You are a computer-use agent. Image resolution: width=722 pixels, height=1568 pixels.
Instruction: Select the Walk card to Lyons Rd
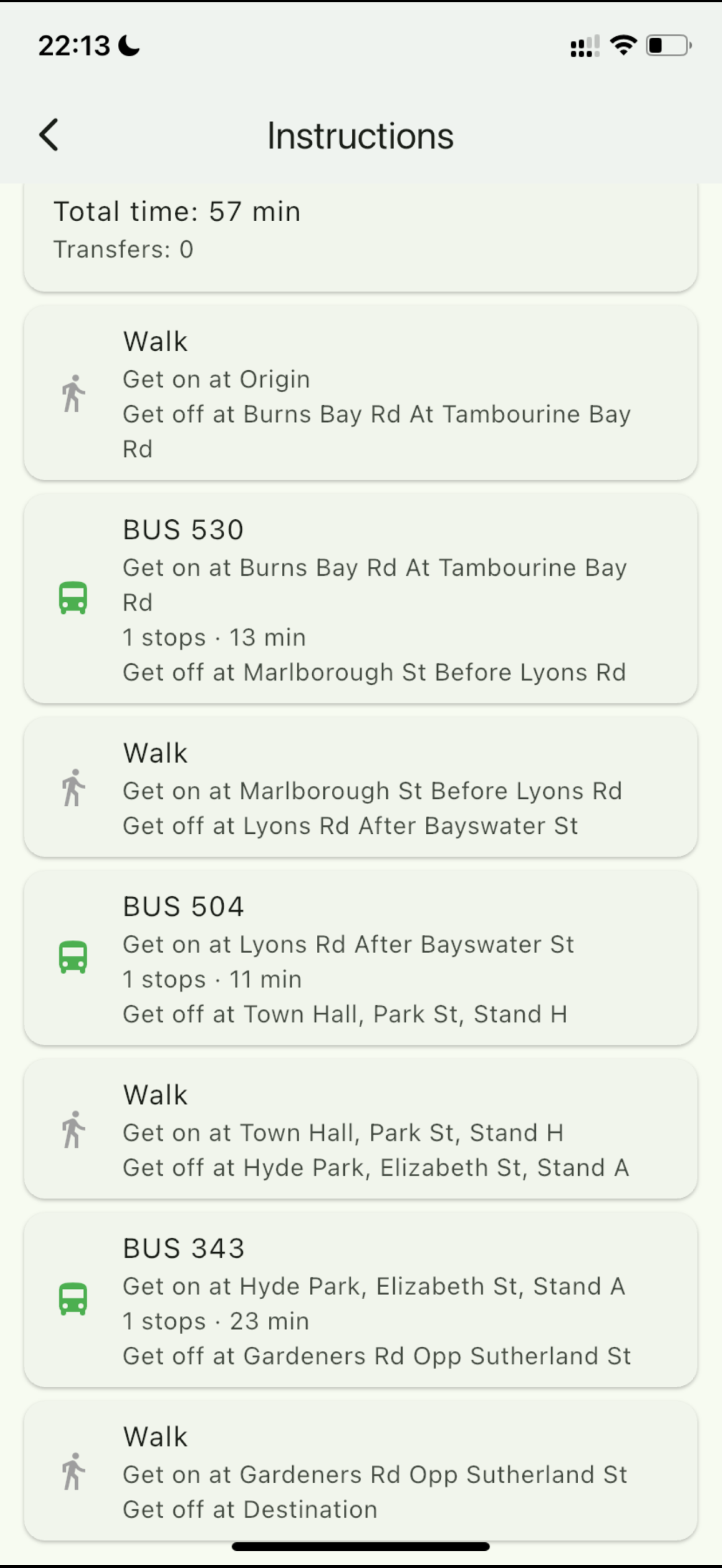click(360, 787)
